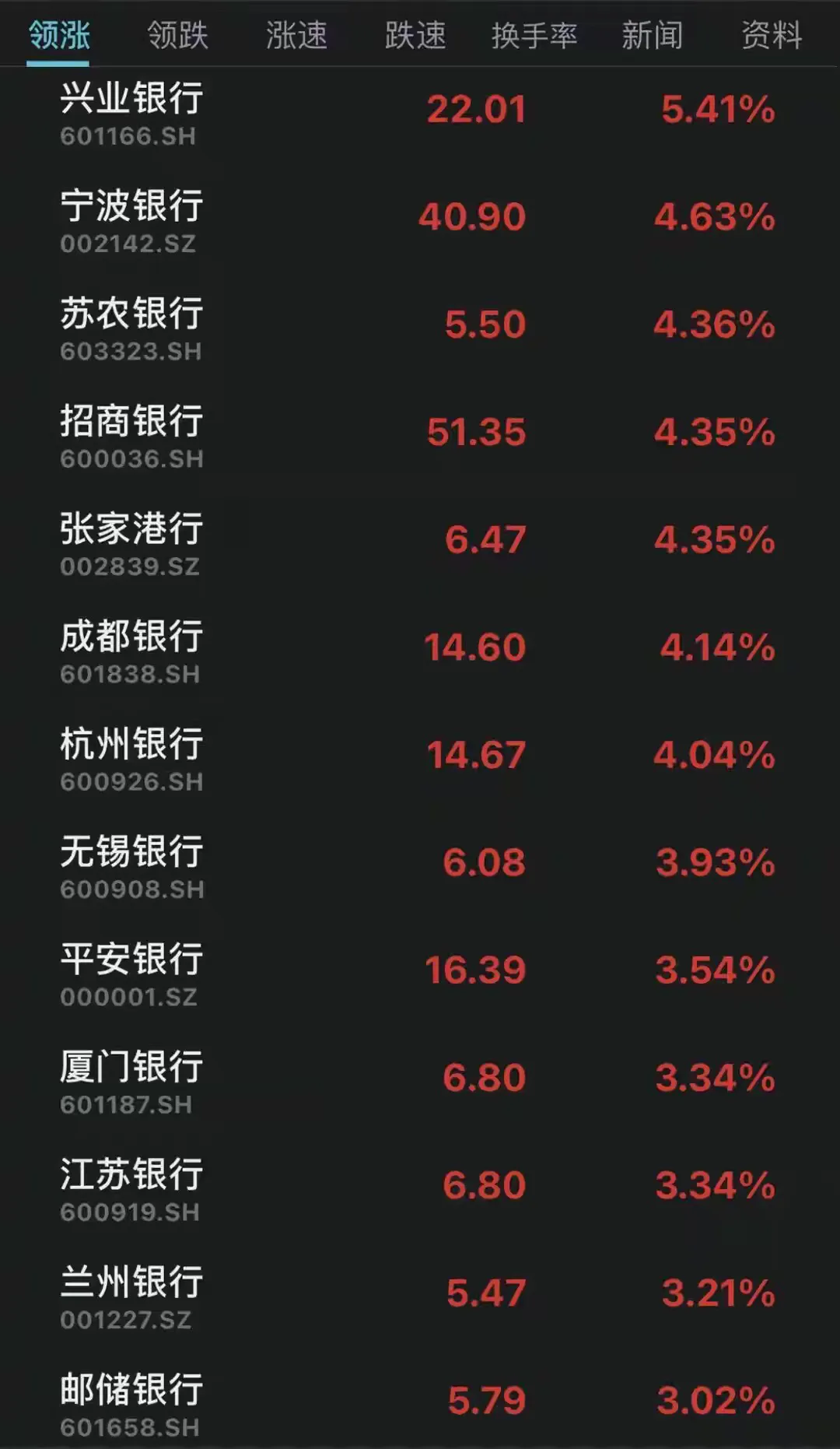Switch to the 涨速 tab
The width and height of the screenshot is (840, 1449).
click(x=296, y=35)
